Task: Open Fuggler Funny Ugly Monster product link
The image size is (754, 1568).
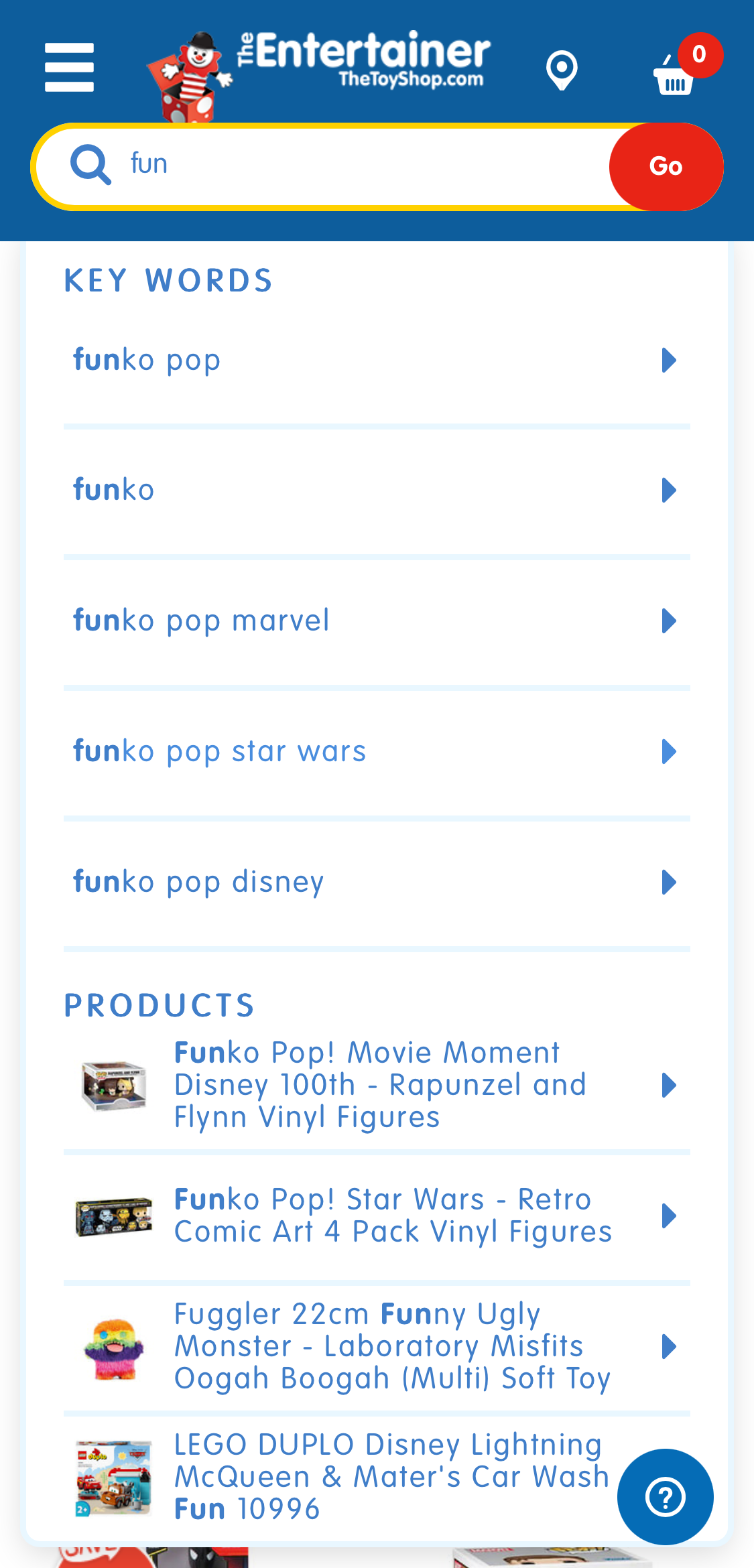Action: tap(392, 1345)
